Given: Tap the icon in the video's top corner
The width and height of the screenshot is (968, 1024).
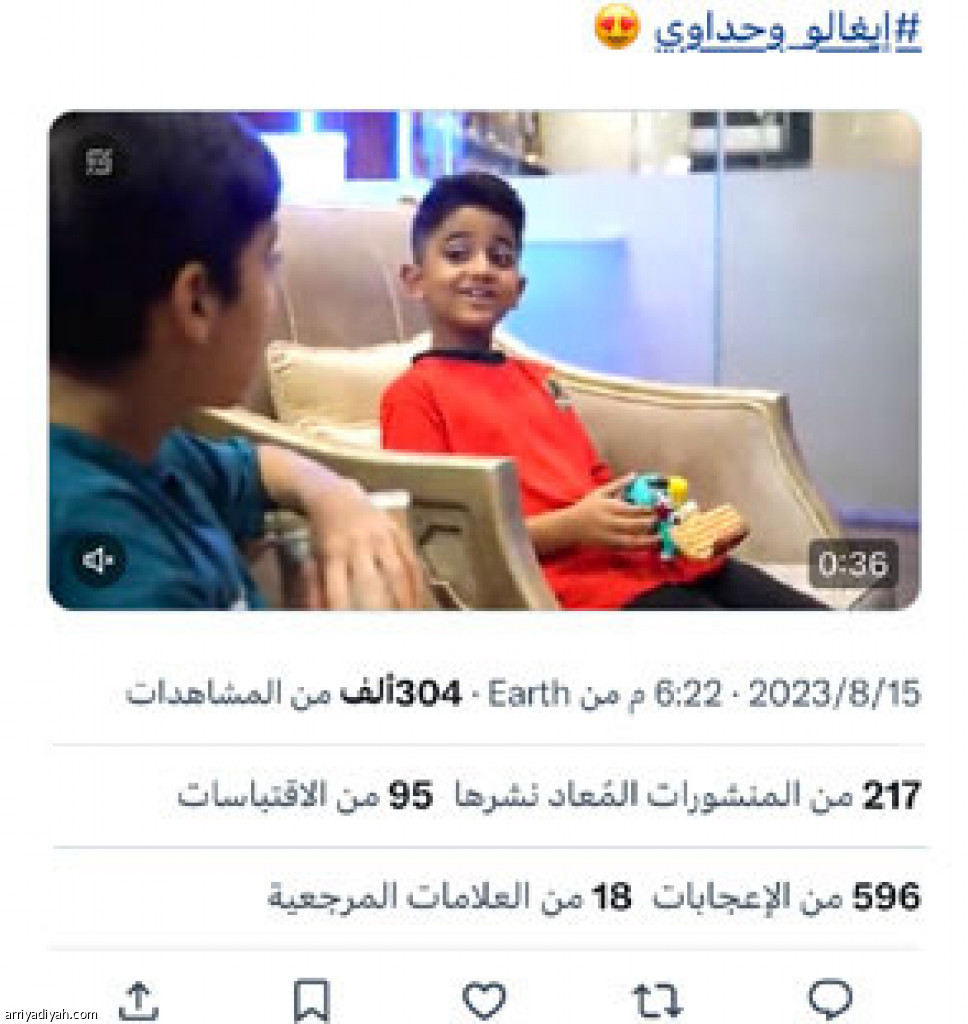Looking at the screenshot, I should pyautogui.click(x=98, y=161).
